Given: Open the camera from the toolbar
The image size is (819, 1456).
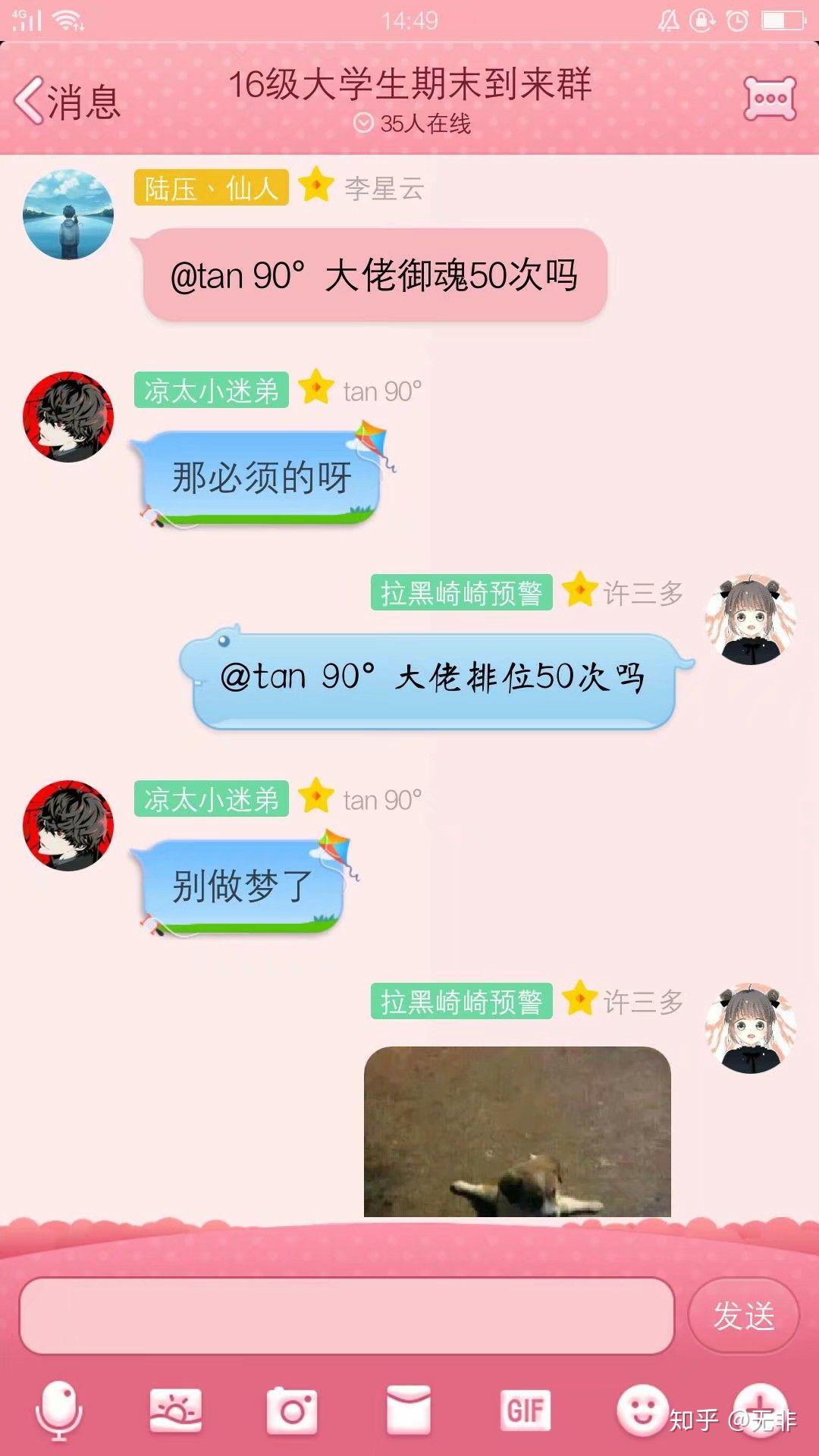Looking at the screenshot, I should (292, 1410).
